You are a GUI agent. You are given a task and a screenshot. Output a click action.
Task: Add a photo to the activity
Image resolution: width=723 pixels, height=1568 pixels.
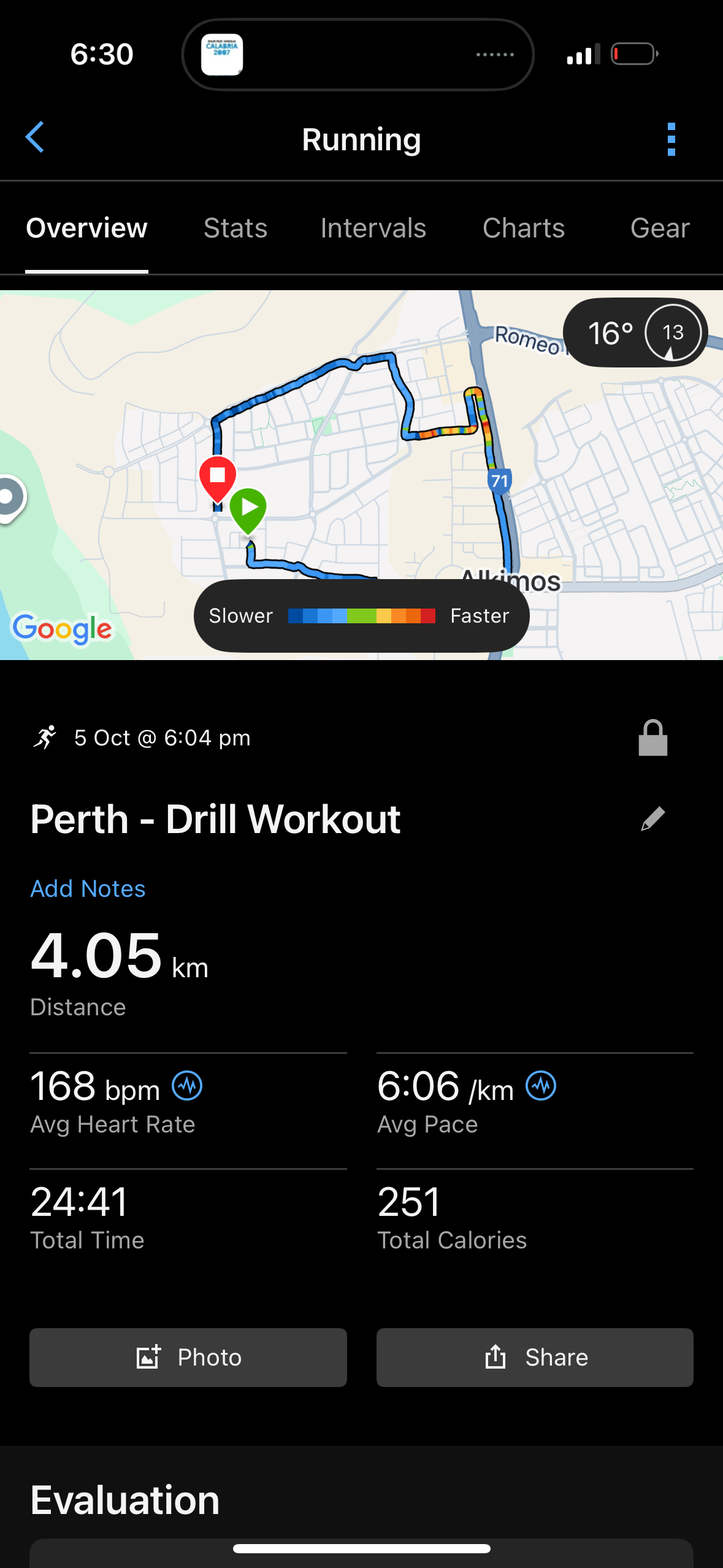(x=188, y=1357)
